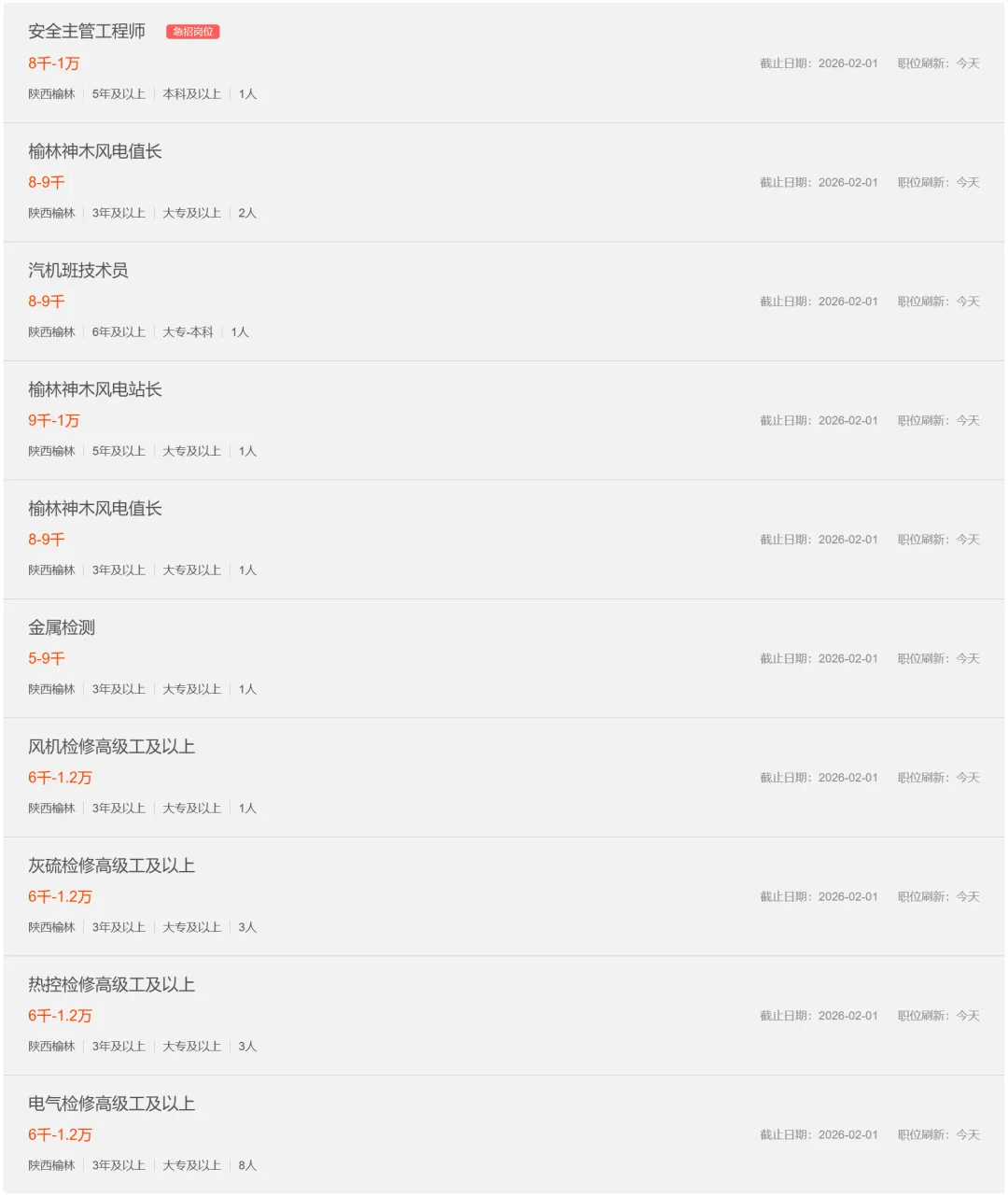
Task: Open 电气检修高级工及以上 job hiring 8人
Action: (112, 1104)
